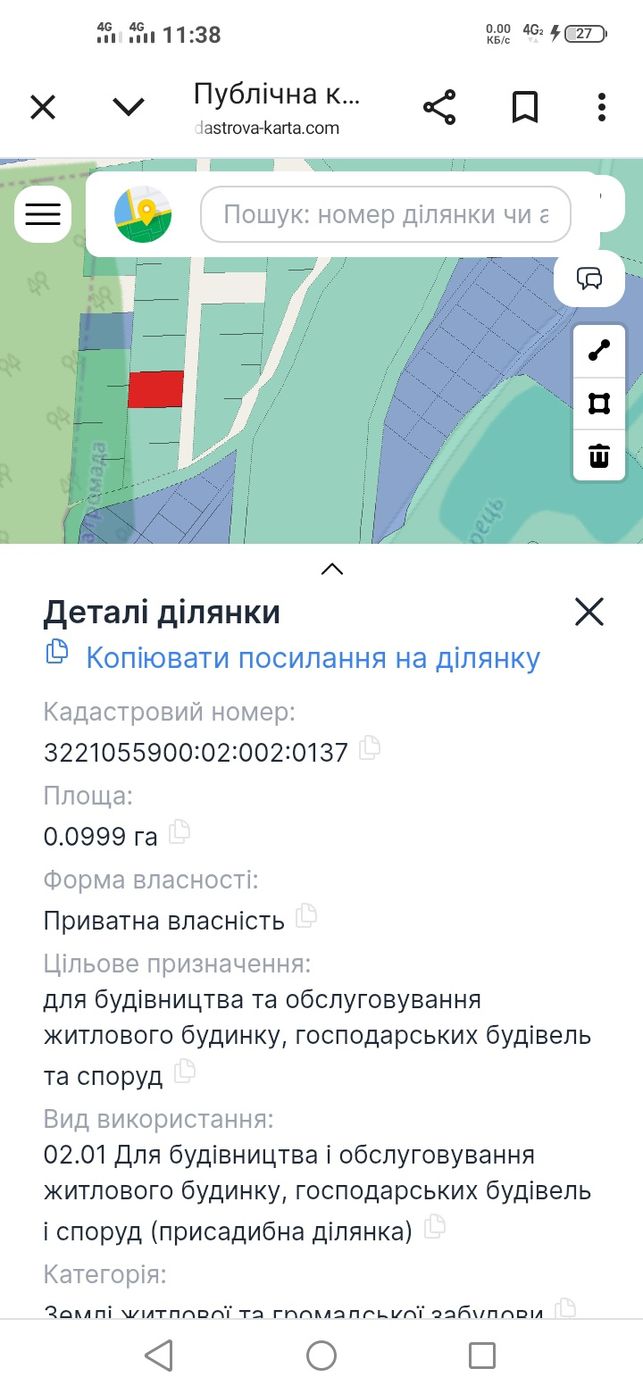Select the area measuring tool
Image resolution: width=643 pixels, height=1393 pixels.
coord(599,404)
